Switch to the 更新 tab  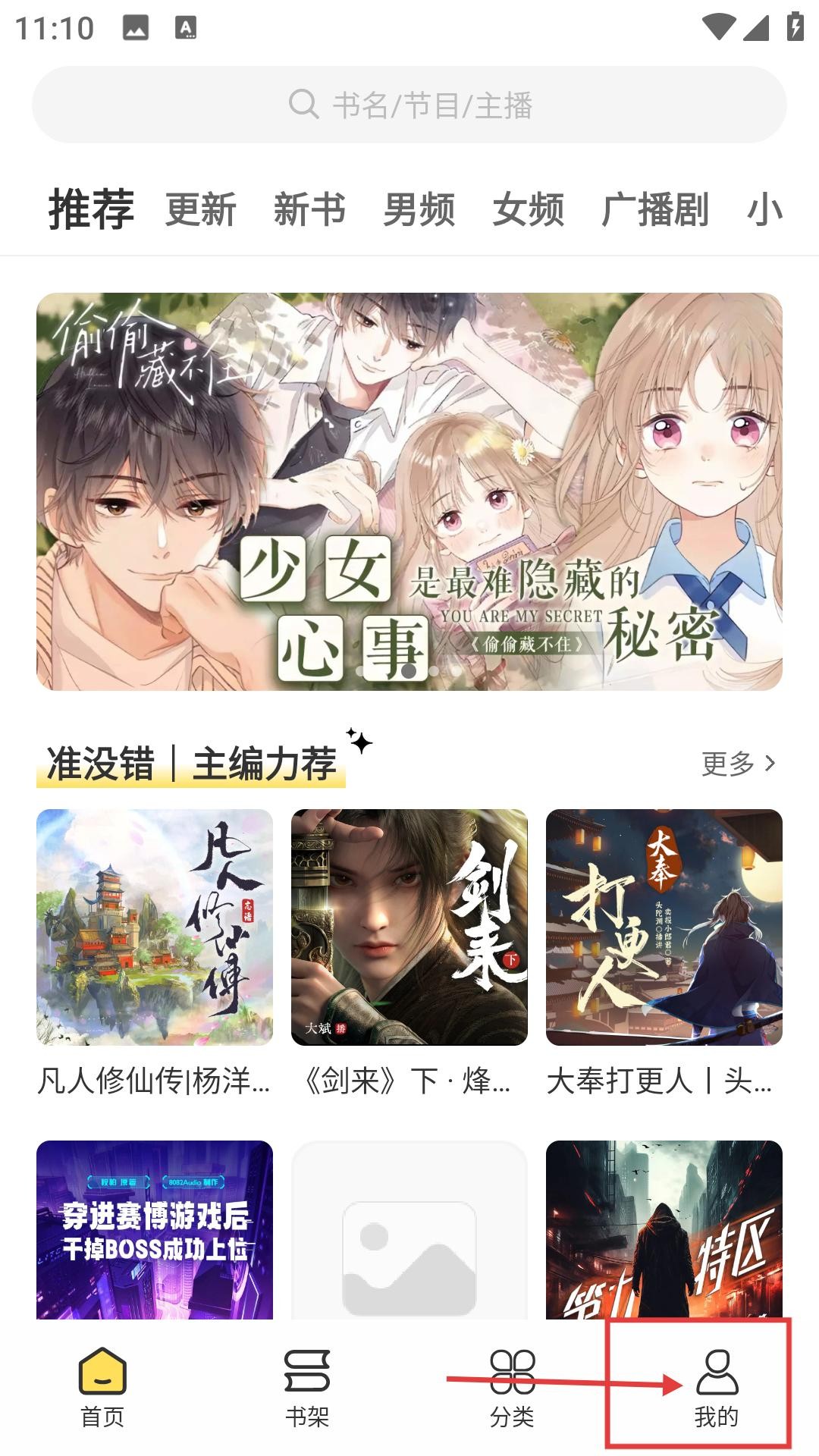201,210
